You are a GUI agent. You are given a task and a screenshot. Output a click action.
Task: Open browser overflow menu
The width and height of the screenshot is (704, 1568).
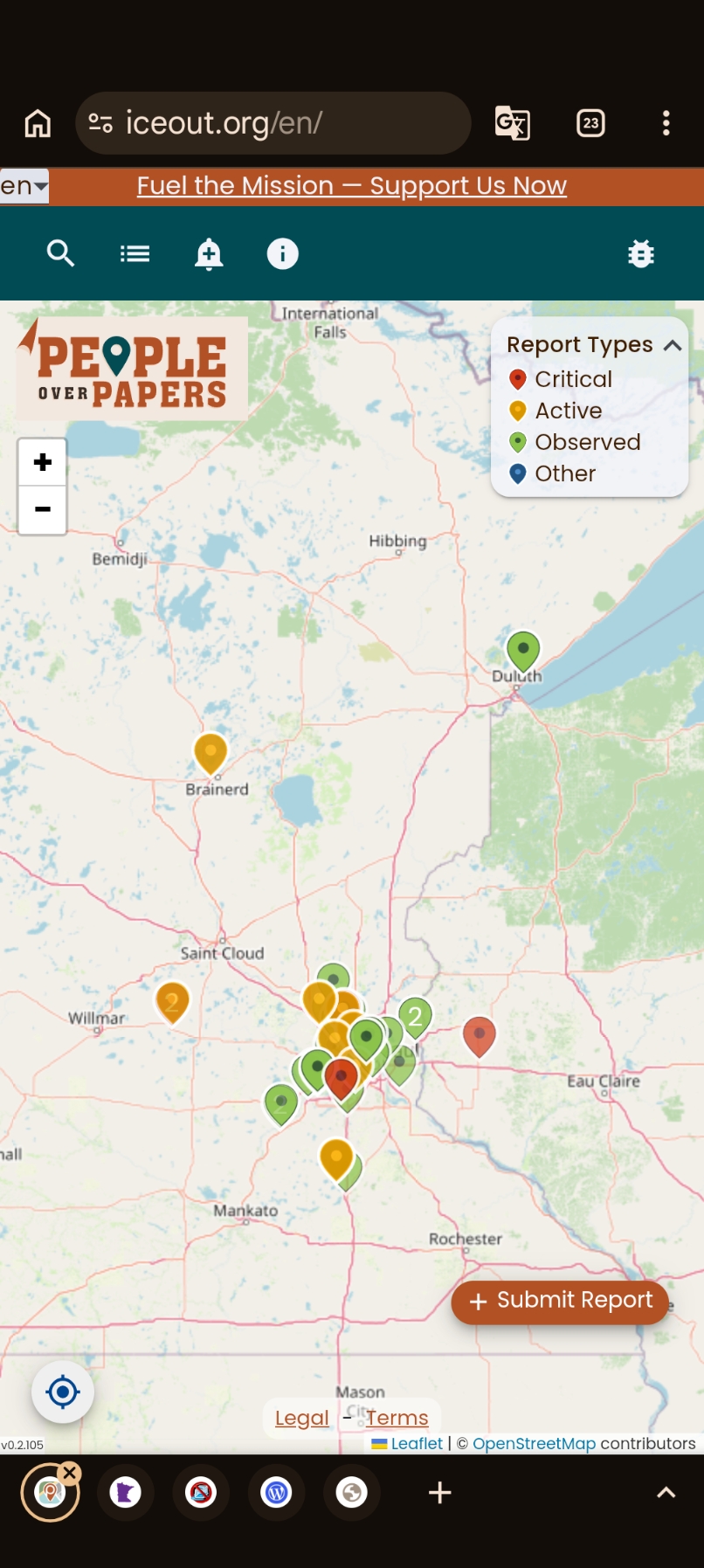[x=666, y=123]
